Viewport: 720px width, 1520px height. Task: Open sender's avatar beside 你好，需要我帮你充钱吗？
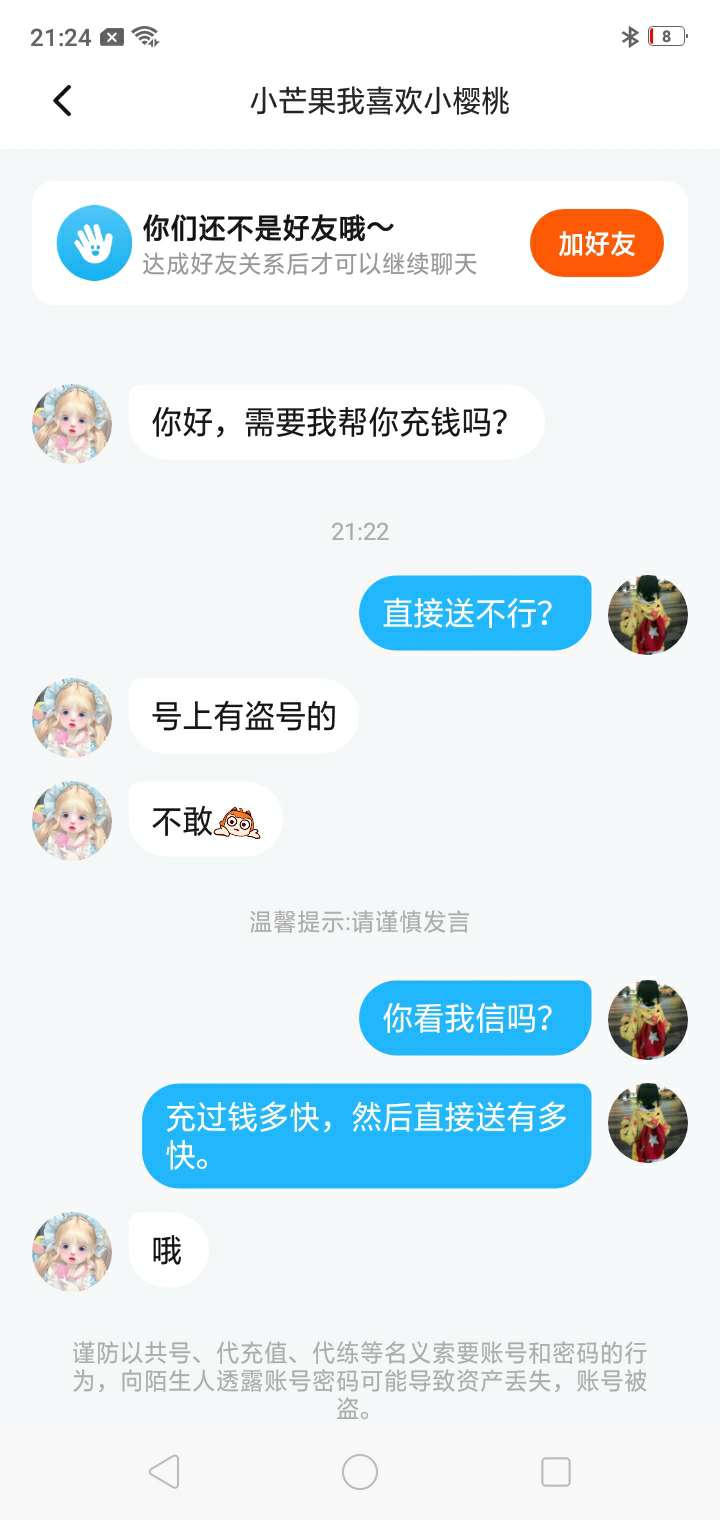click(x=72, y=423)
